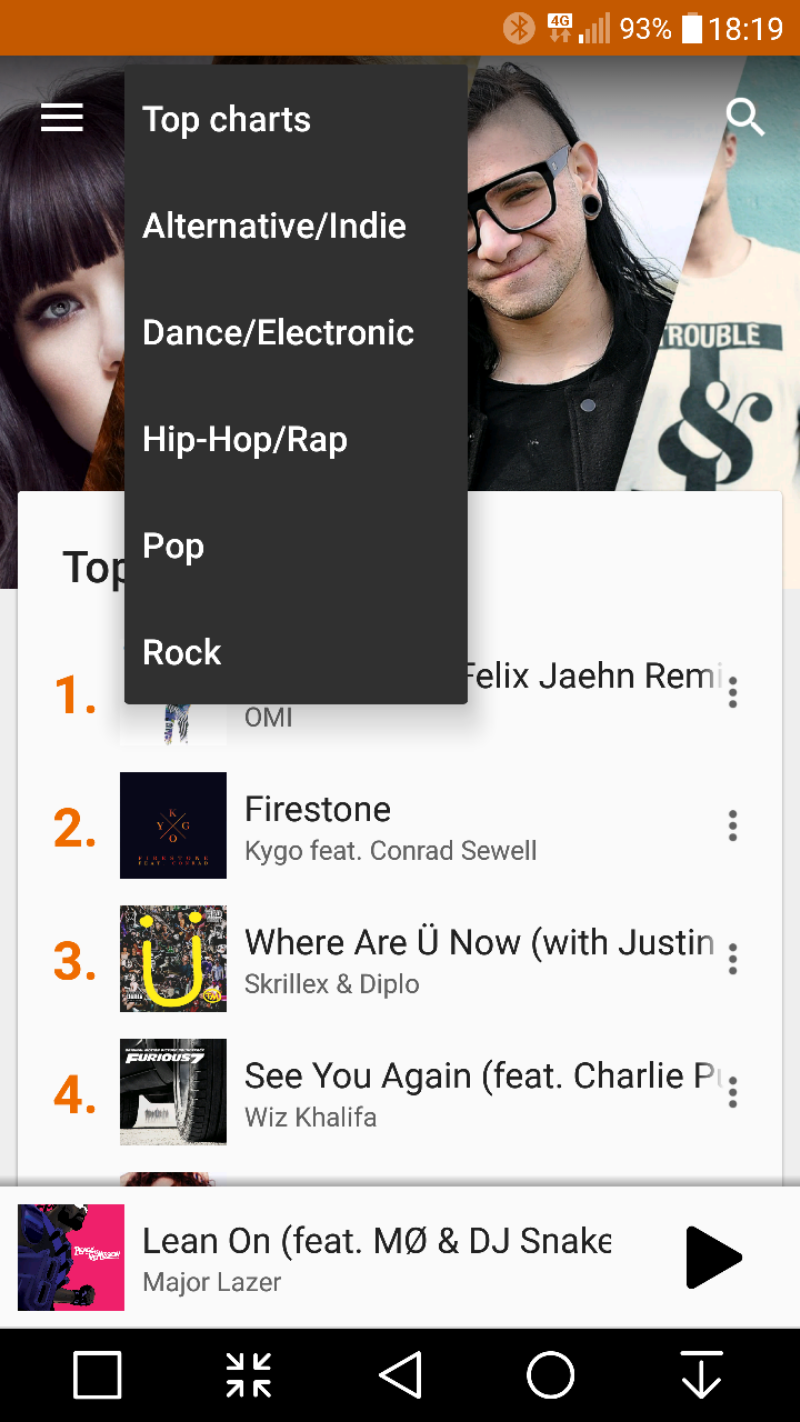Choose the Dance/Electronic genre
The image size is (800, 1422).
pos(278,333)
